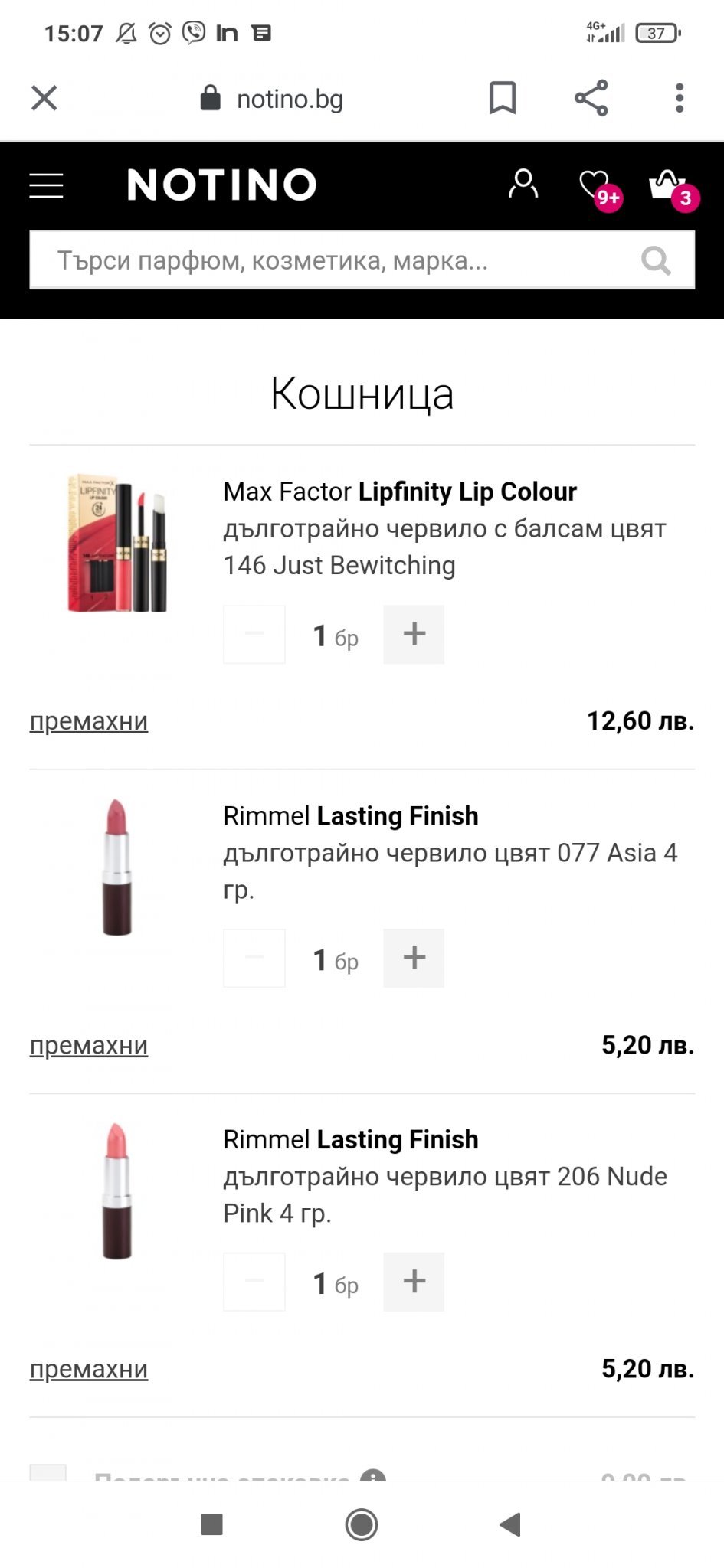Remove Rimmel 206 Nude Pink from cart
Screen dimensions: 724x1568
(89, 1369)
